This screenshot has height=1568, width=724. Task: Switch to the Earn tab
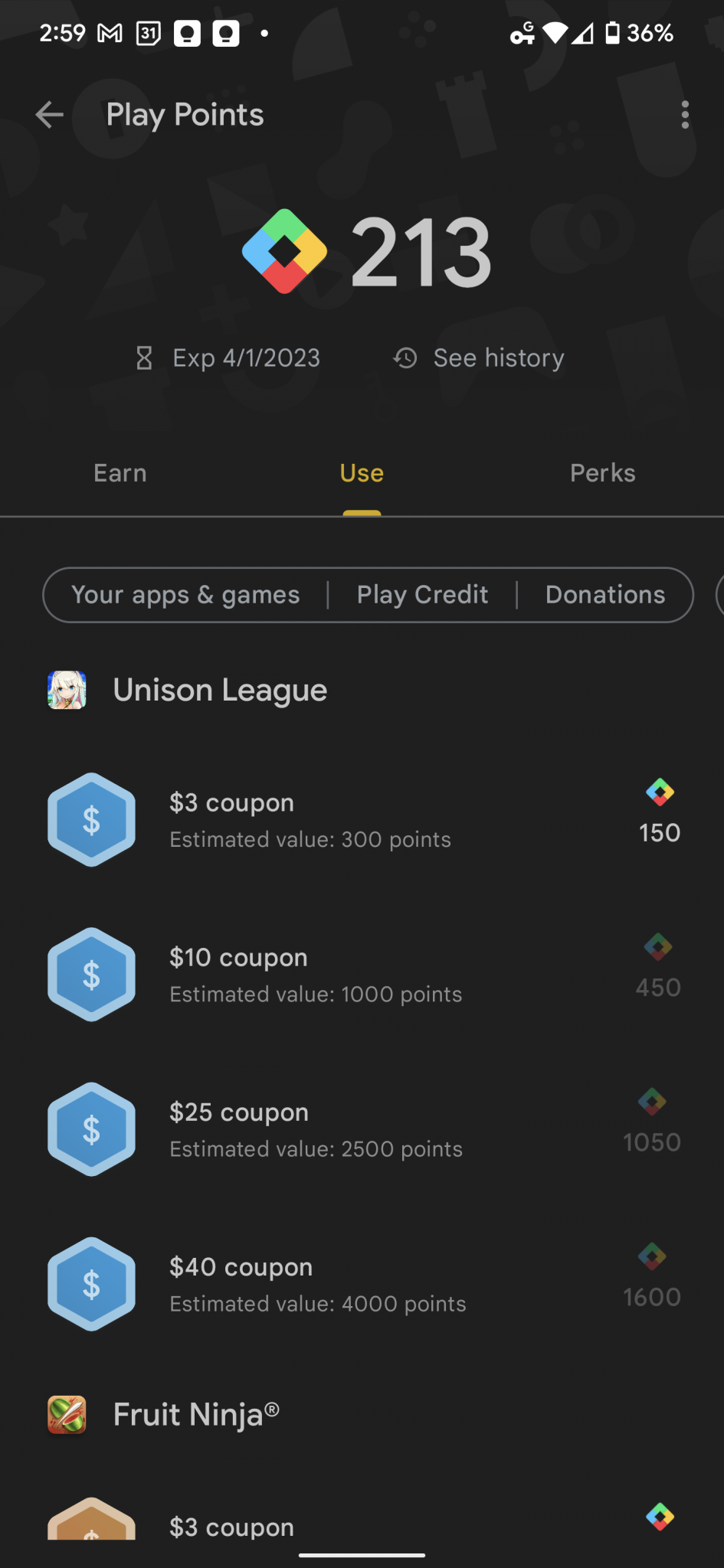120,472
